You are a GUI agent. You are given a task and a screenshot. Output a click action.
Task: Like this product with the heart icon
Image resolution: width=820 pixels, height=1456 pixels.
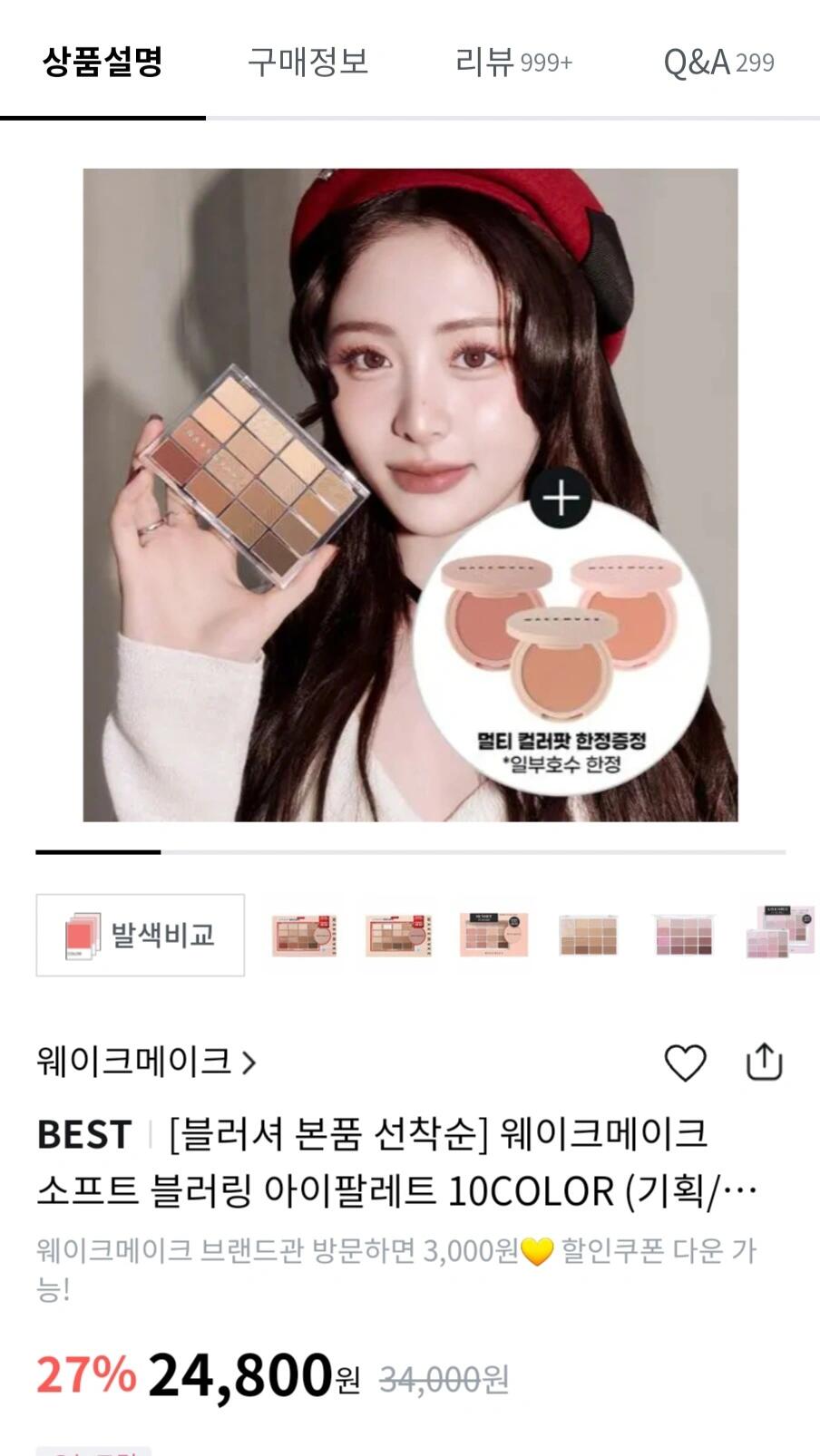click(685, 1062)
